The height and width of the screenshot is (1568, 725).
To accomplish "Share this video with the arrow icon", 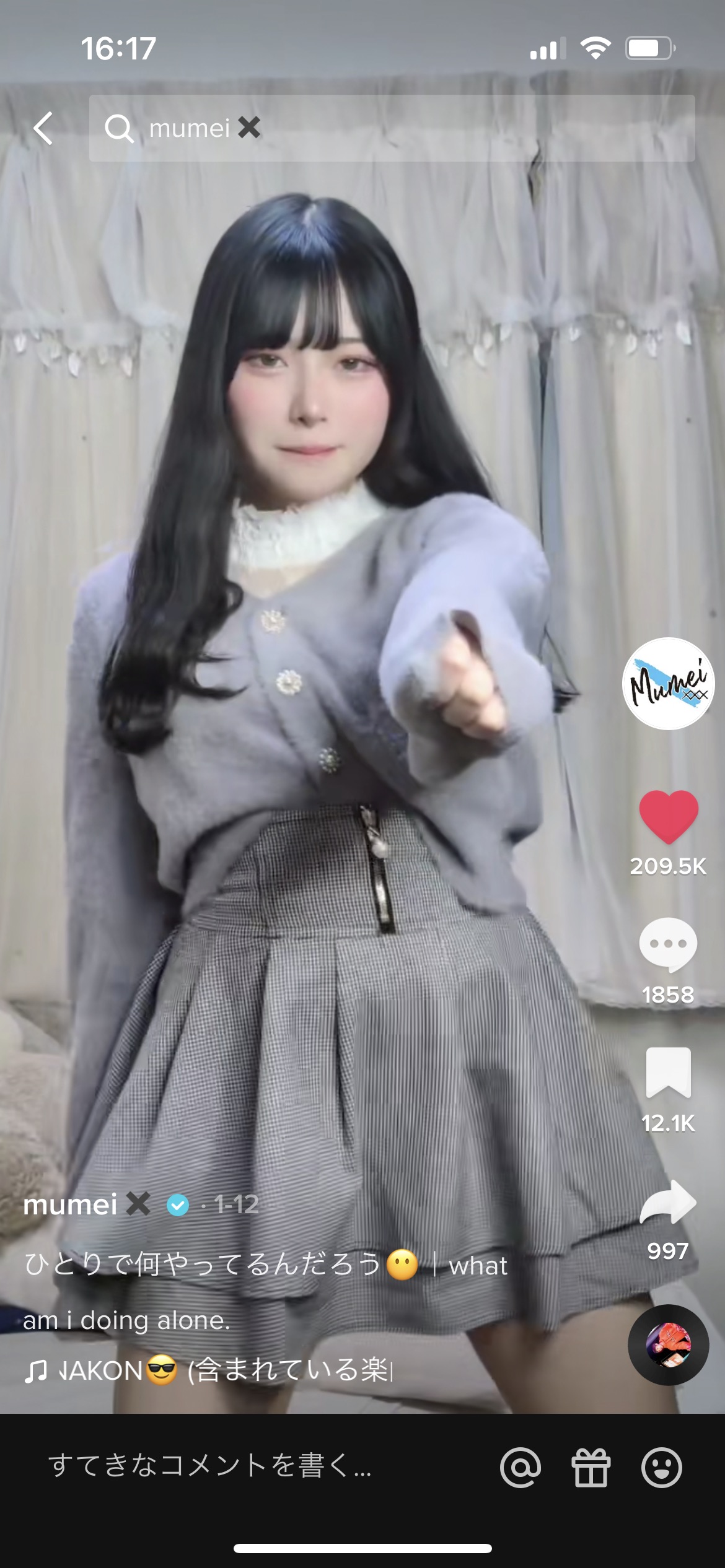I will [x=668, y=1201].
